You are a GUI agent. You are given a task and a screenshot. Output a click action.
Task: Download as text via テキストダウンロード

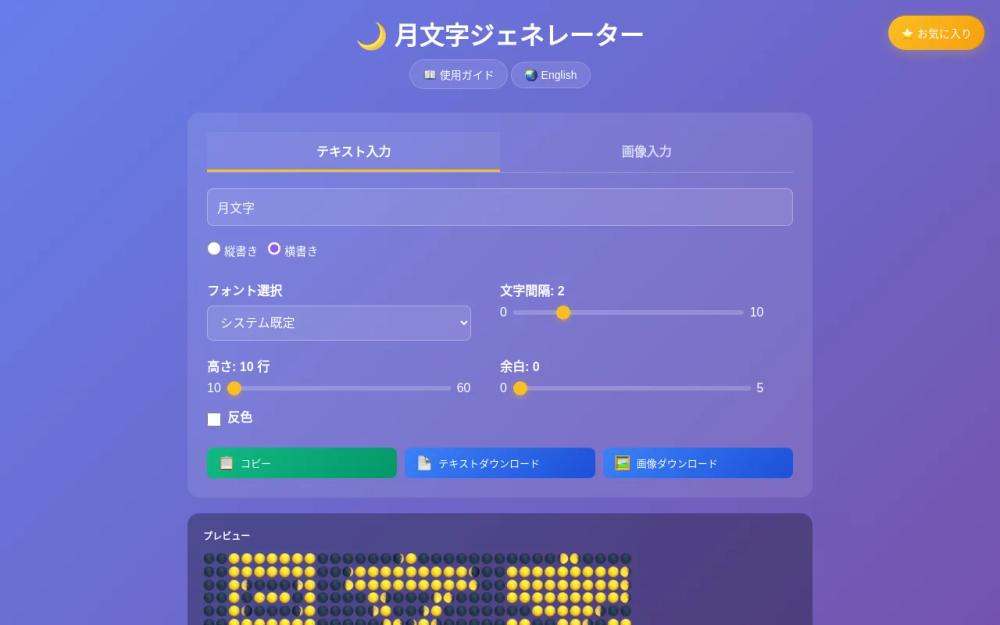click(x=499, y=463)
